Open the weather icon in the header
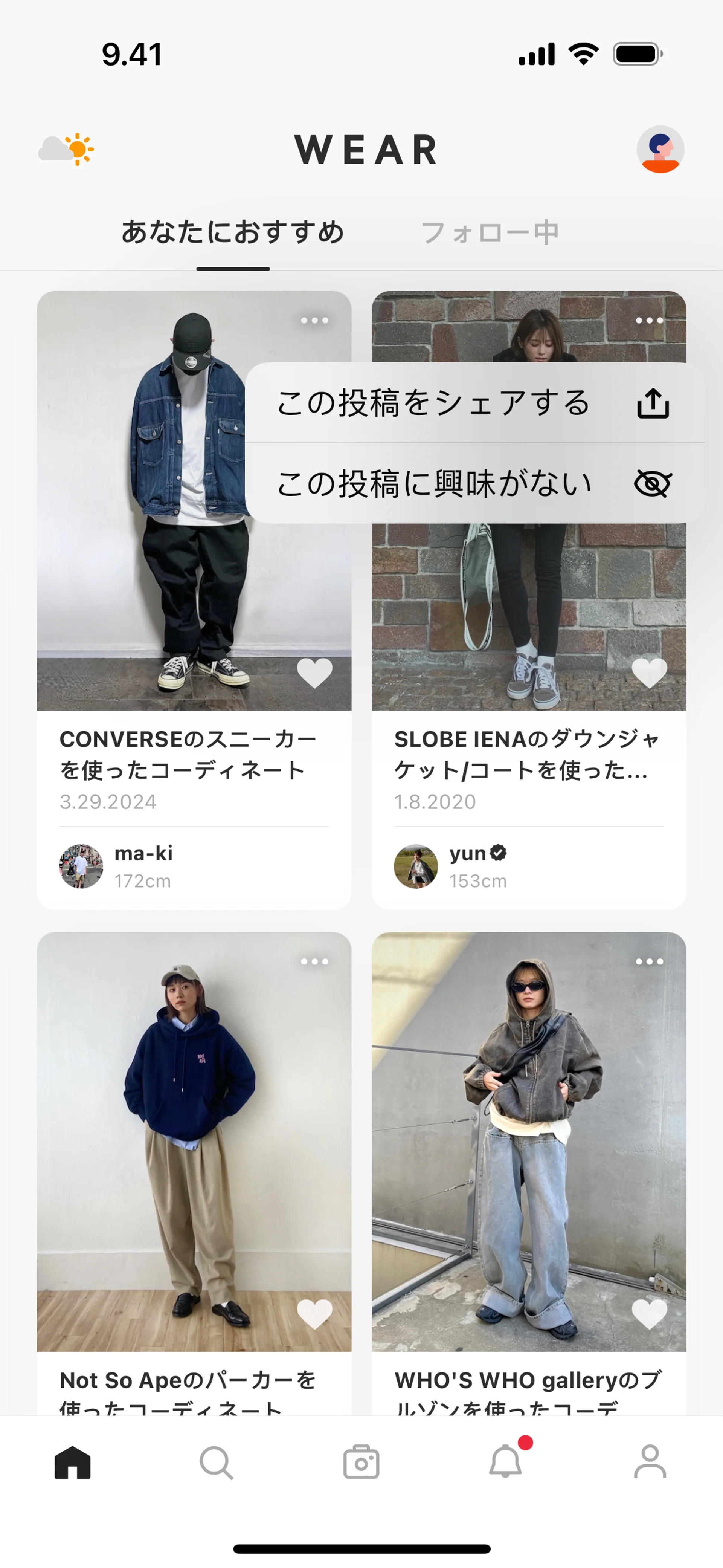This screenshot has width=723, height=1568. [66, 149]
